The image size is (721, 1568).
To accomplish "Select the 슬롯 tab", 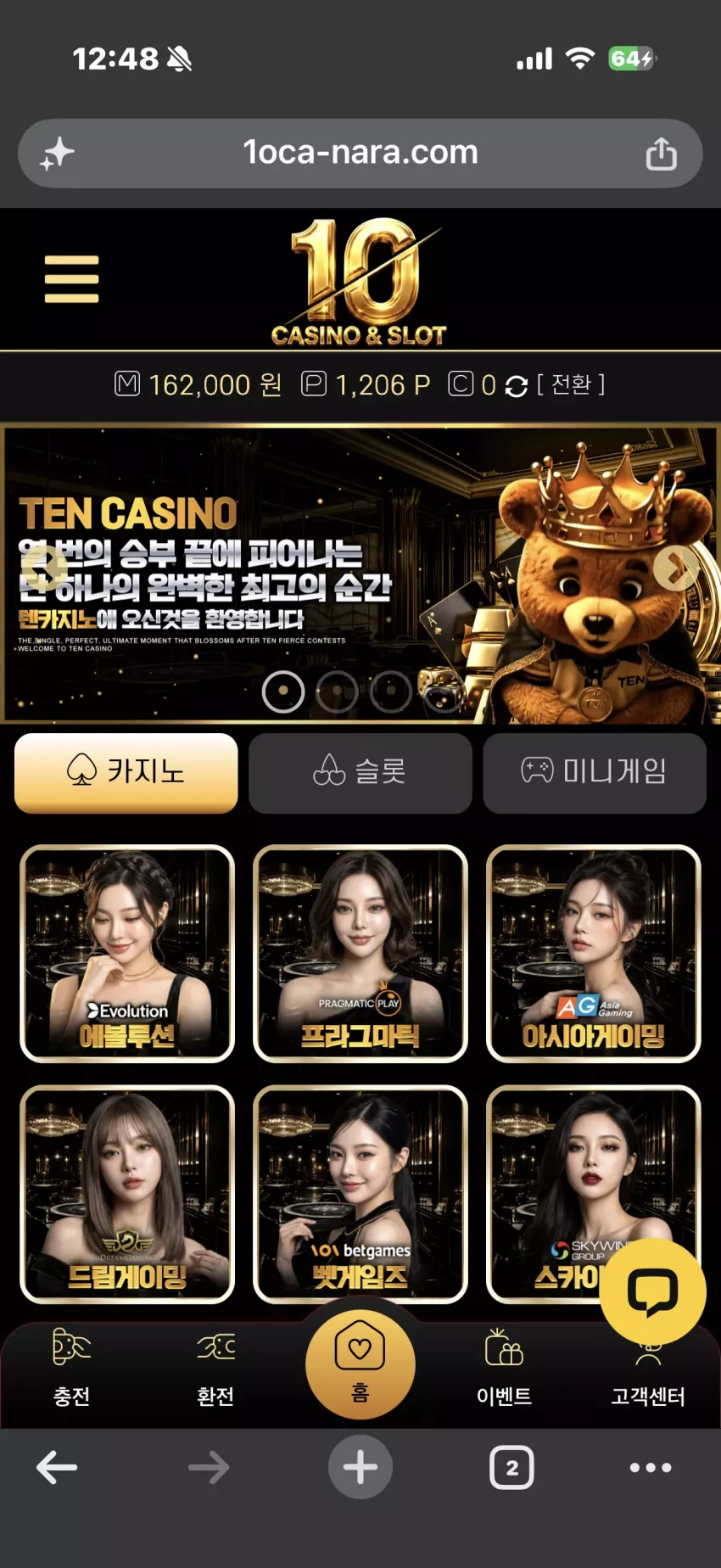I will click(360, 773).
